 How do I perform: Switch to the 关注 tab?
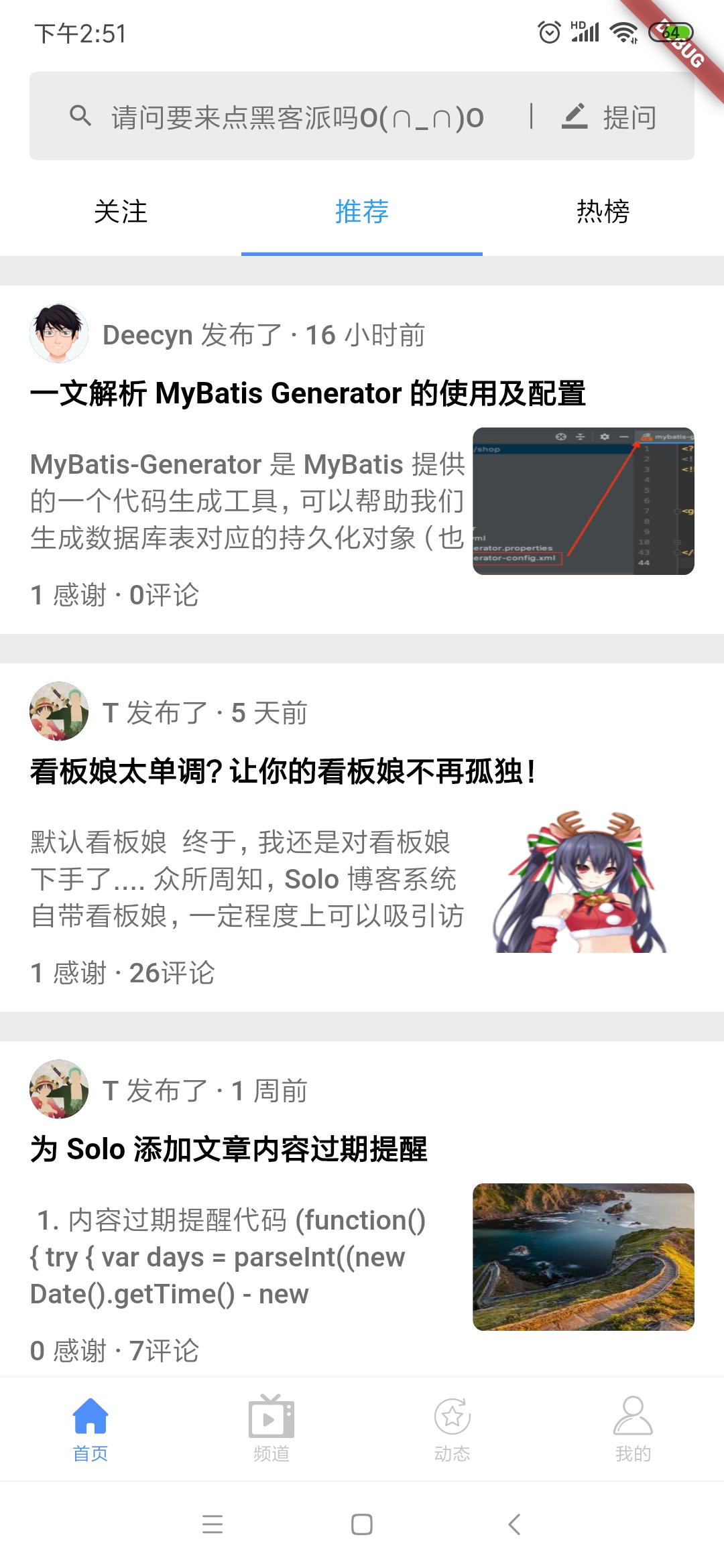(121, 212)
